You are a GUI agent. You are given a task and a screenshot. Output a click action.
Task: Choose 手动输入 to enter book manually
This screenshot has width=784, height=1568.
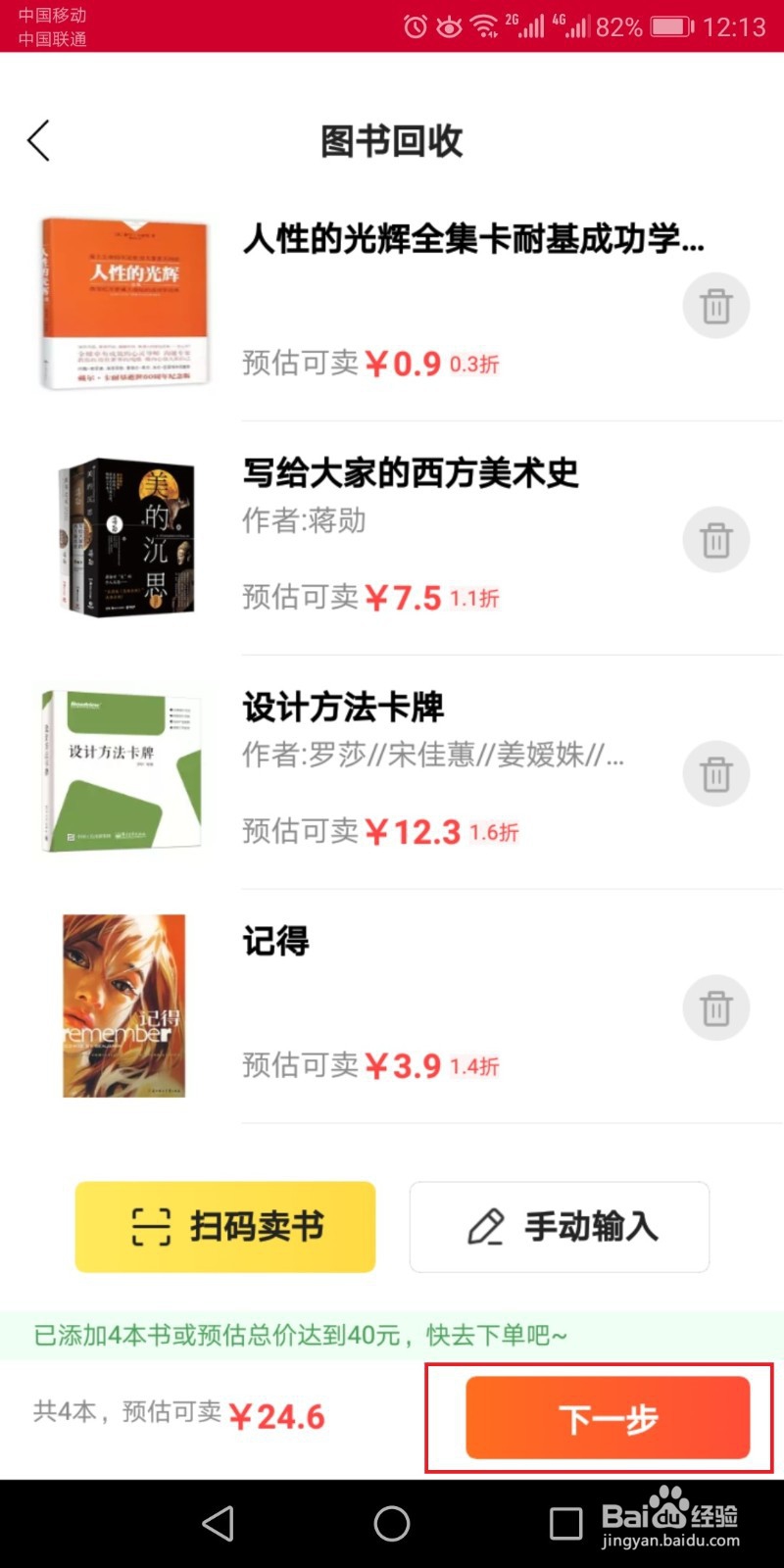[560, 1227]
